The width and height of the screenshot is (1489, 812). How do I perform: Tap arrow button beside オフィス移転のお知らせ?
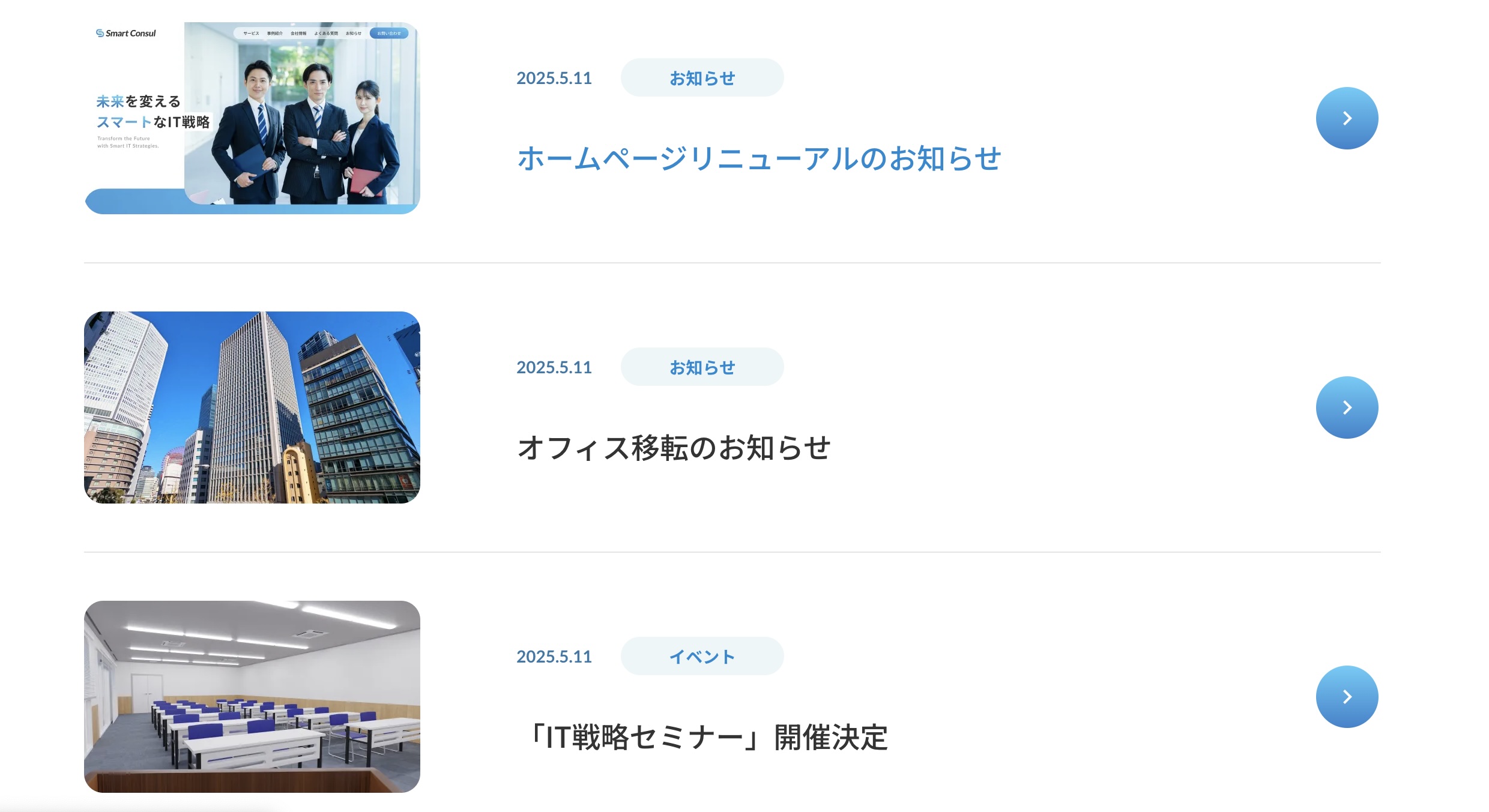1347,408
